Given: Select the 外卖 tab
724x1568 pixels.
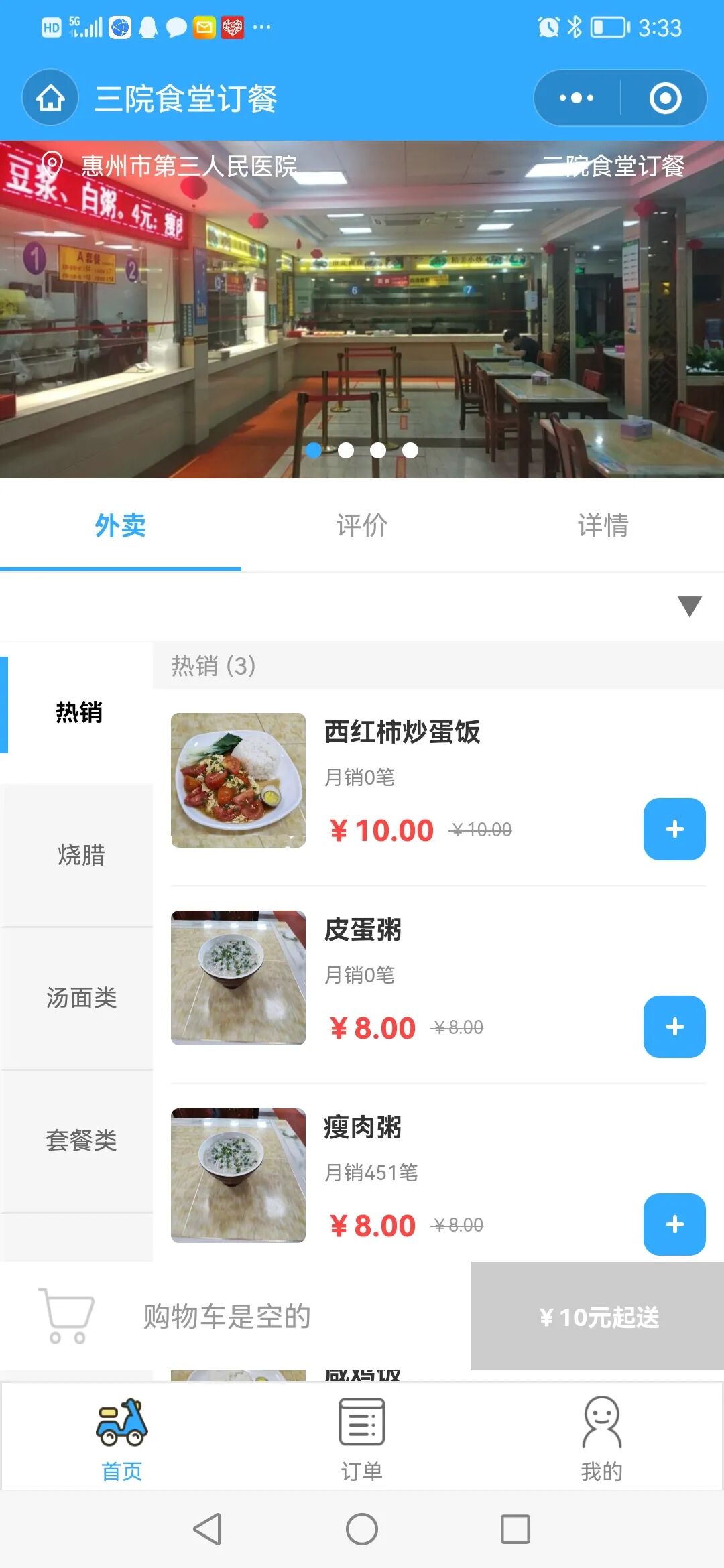Looking at the screenshot, I should 121,525.
